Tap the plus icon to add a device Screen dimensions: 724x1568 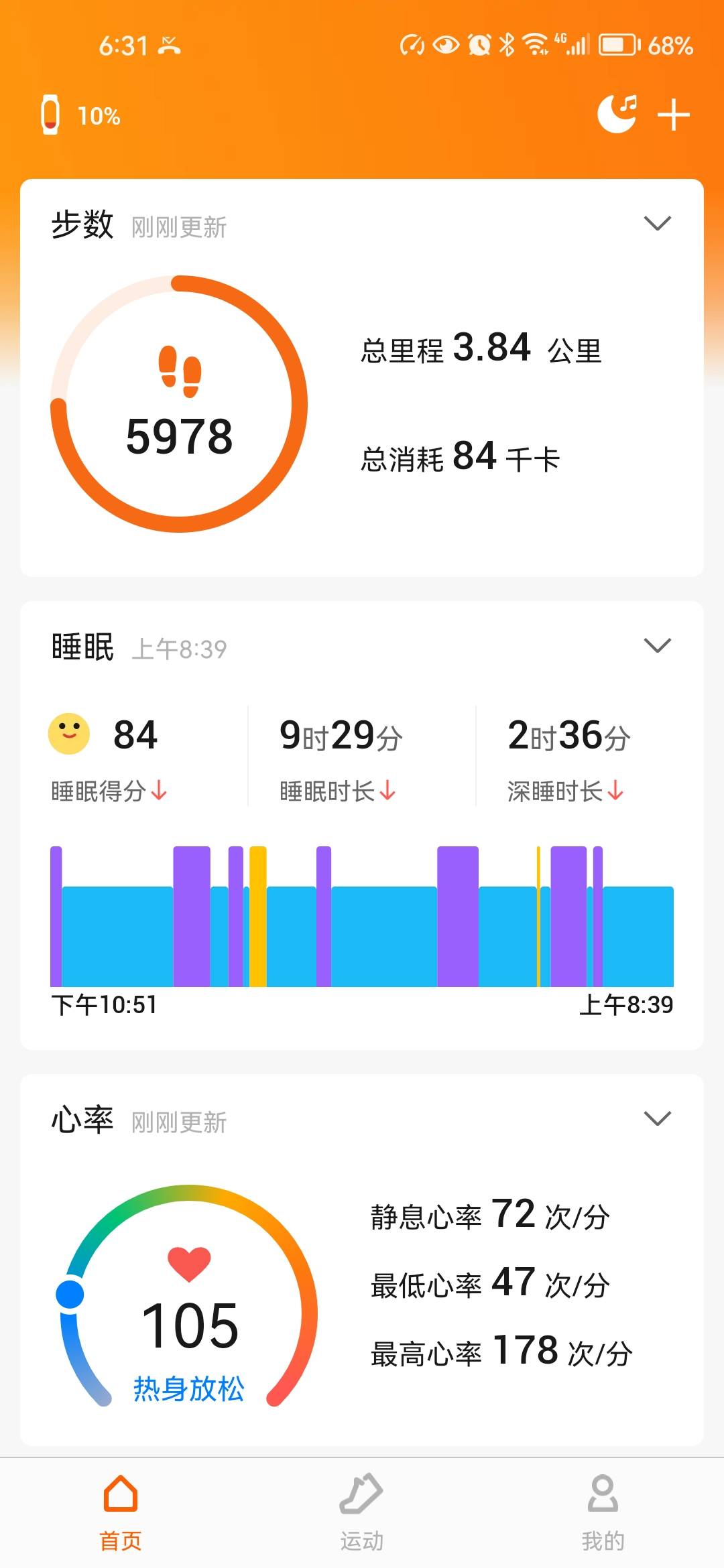click(674, 114)
